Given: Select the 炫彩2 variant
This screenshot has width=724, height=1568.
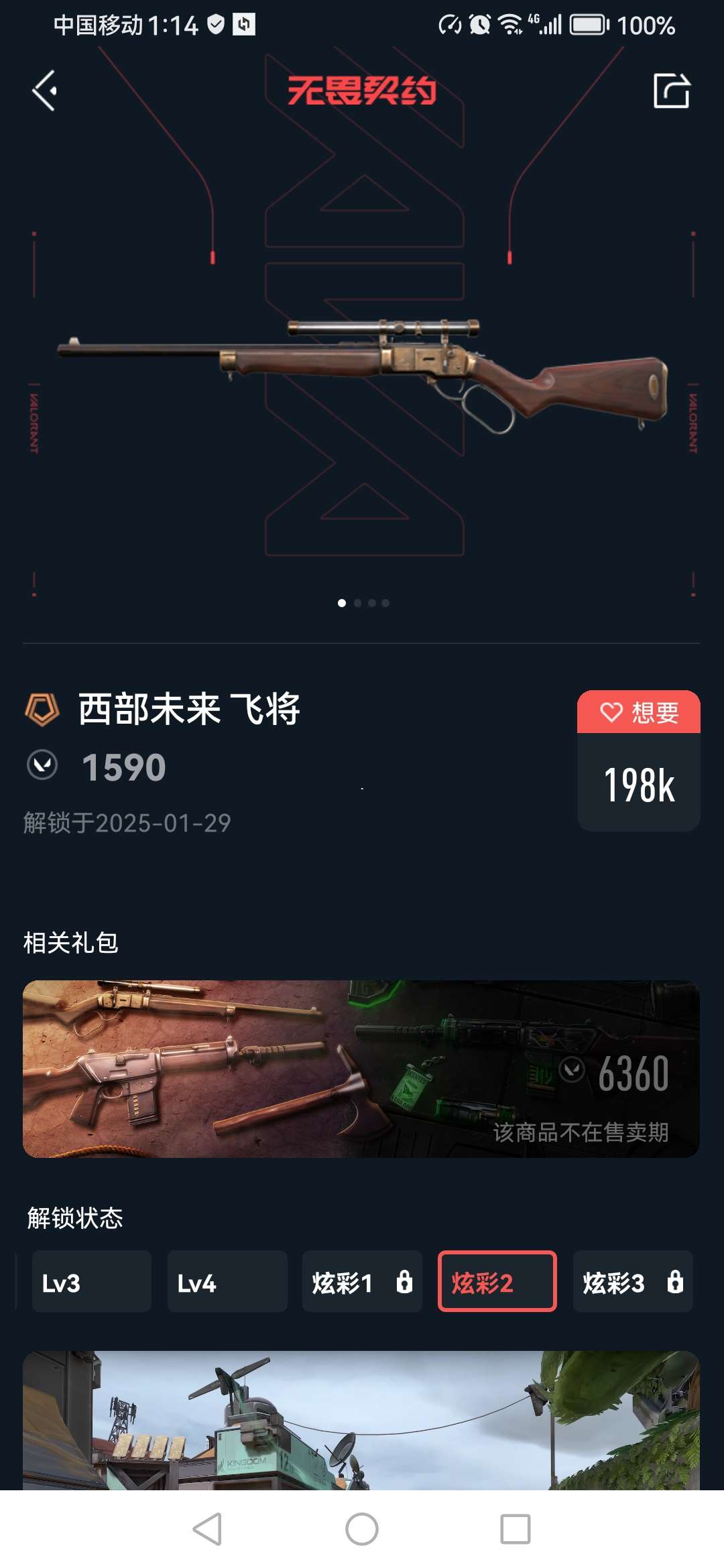Looking at the screenshot, I should click(x=497, y=1282).
